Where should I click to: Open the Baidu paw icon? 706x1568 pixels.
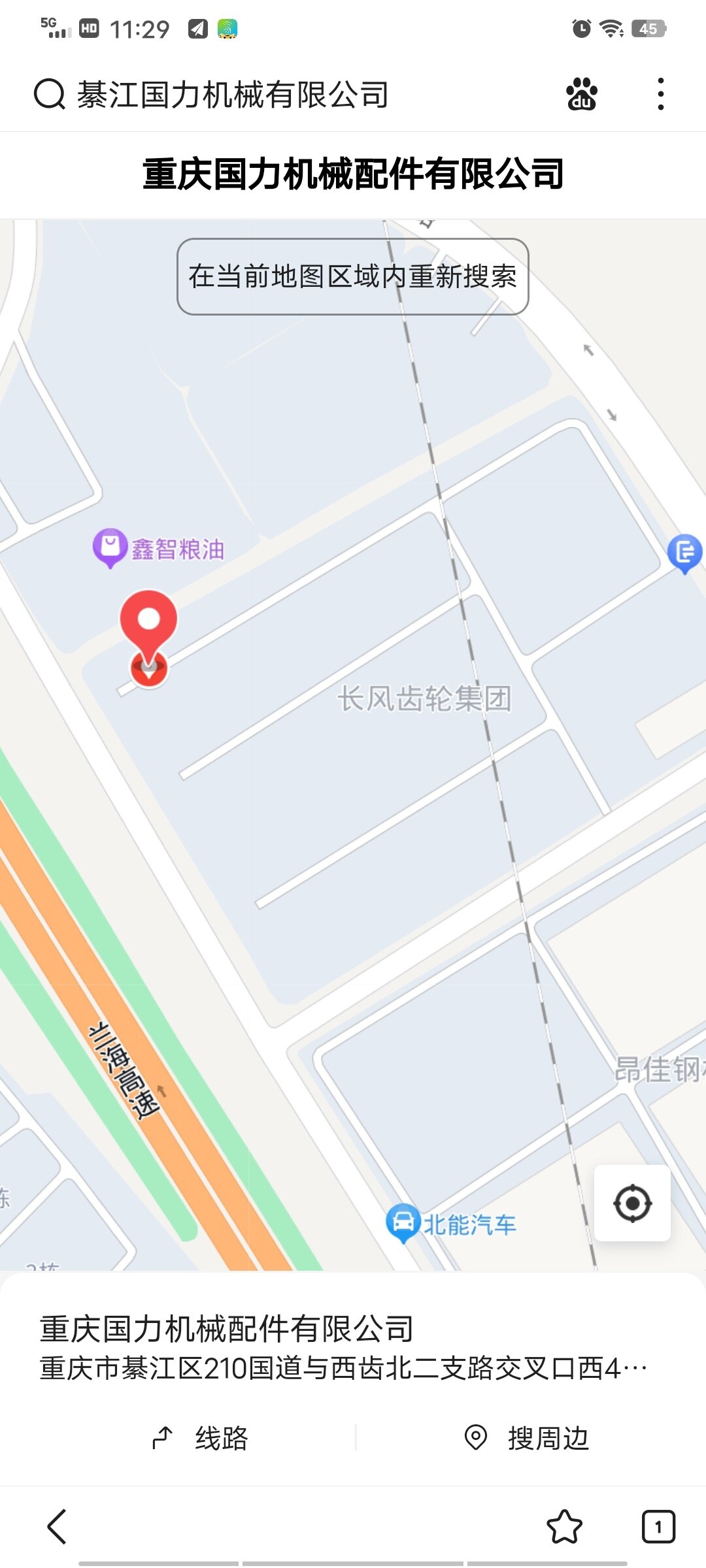[581, 95]
